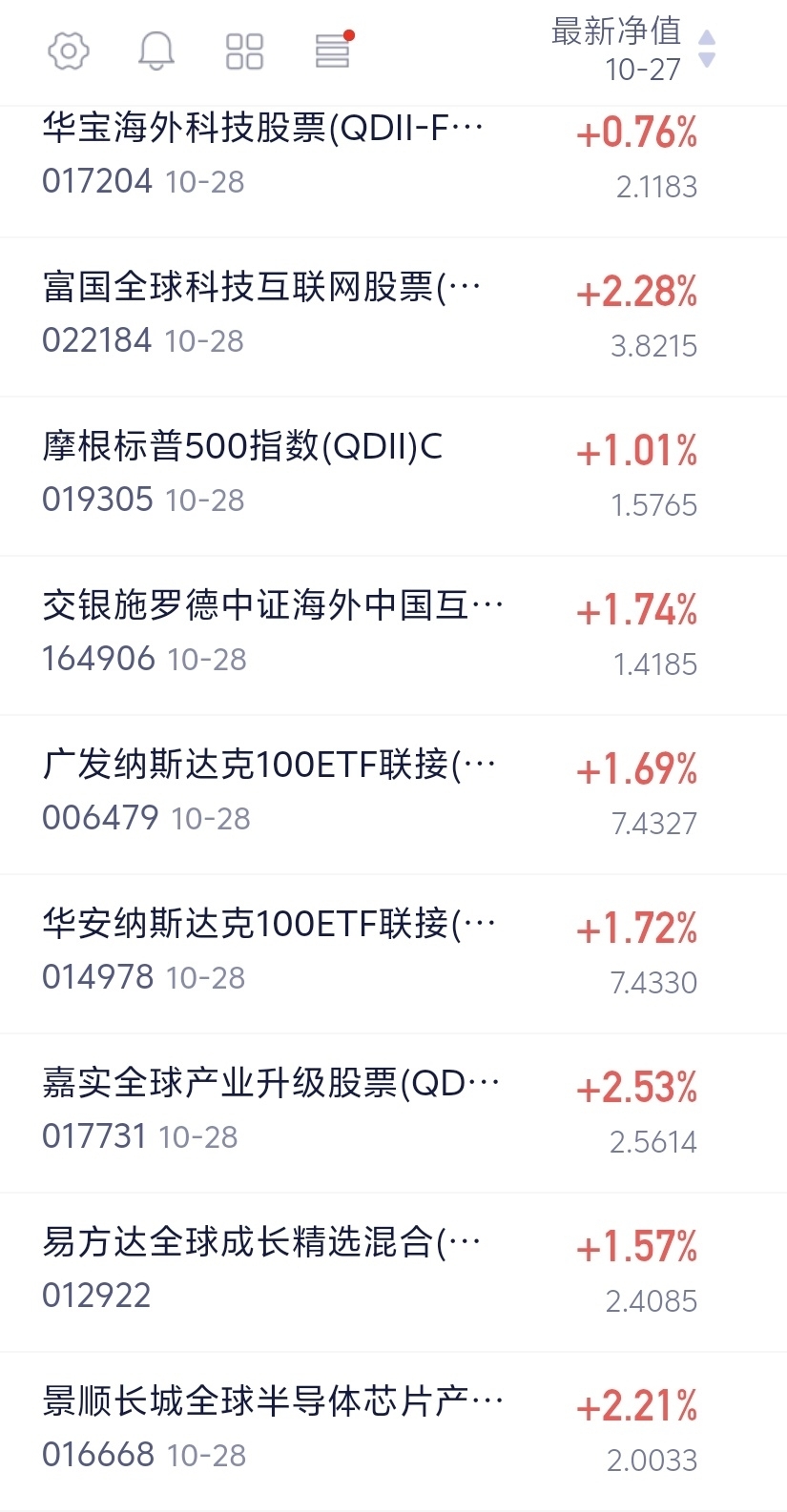Select 广发纳斯达克100ETF联接 006479
Viewport: 787px width, 1512px height.
pos(393,794)
